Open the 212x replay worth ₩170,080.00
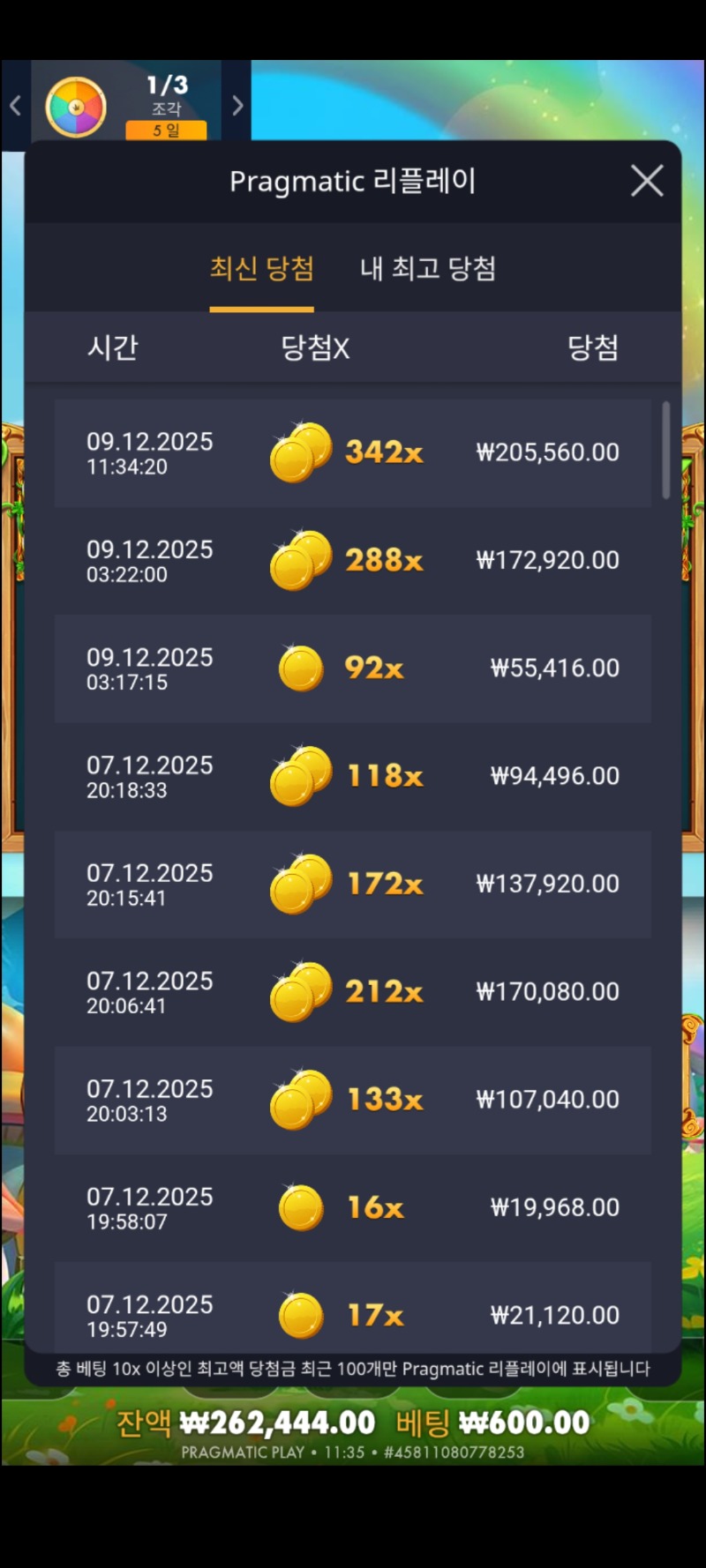The width and height of the screenshot is (706, 1568). 353,992
